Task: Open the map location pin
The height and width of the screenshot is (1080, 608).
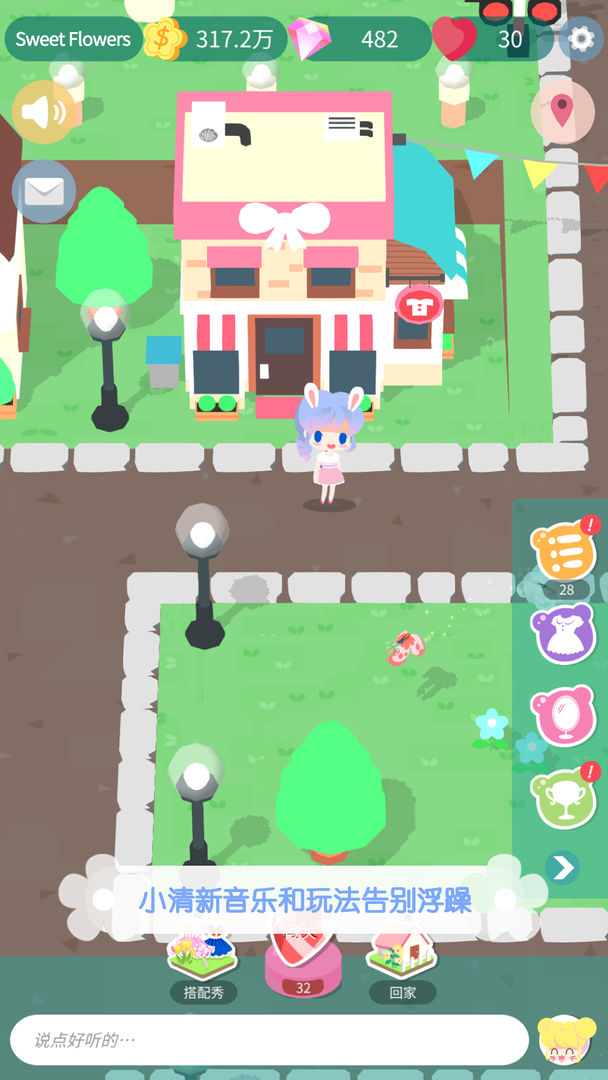Action: 562,111
